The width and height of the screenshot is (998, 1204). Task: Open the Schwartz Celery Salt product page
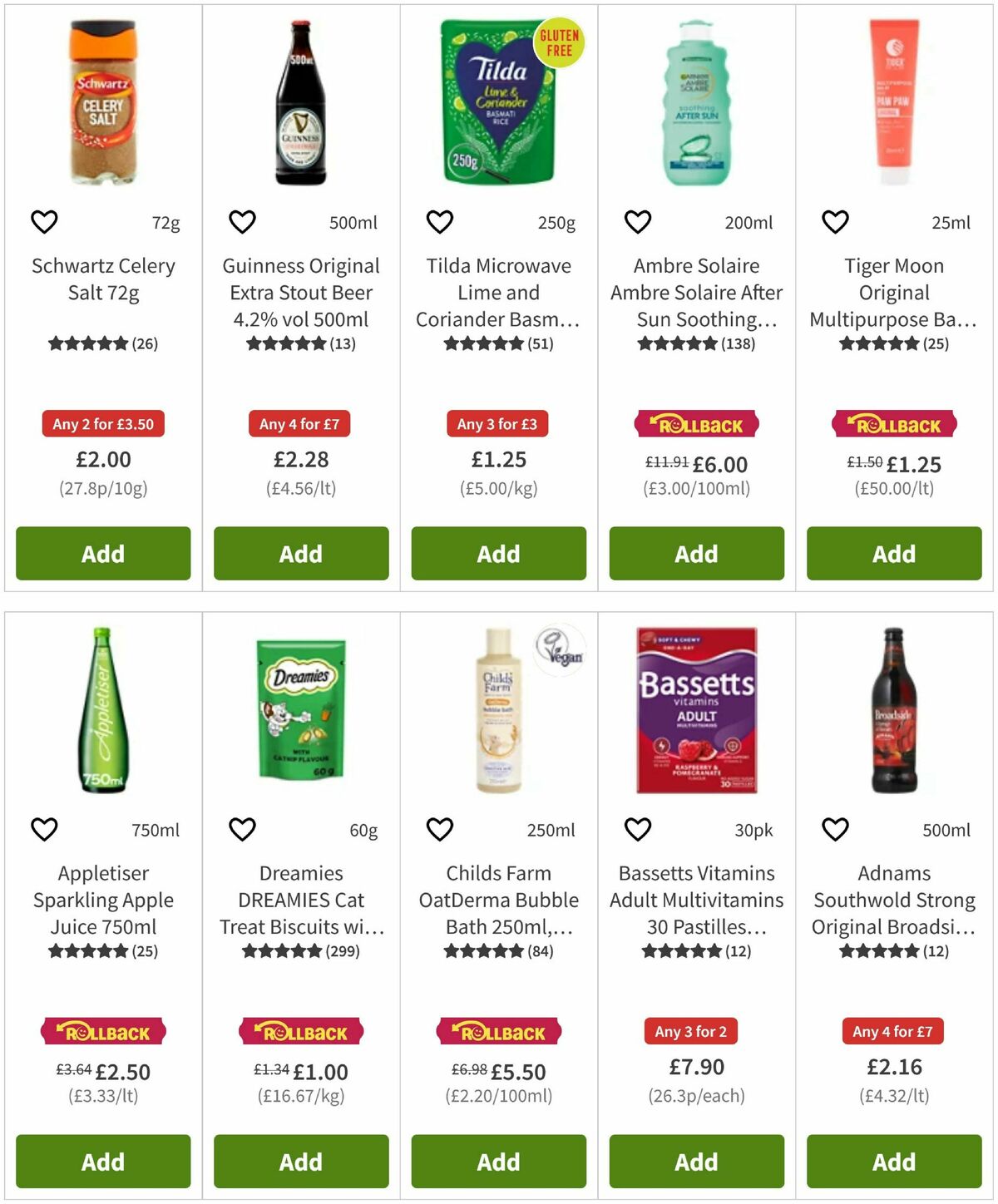(x=102, y=279)
